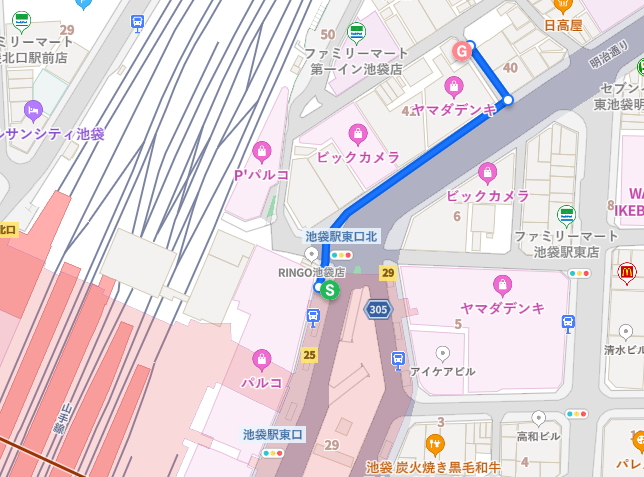The width and height of the screenshot is (644, 477).
Task: Open ファミリーマート 第一イン池袋店 marker
Action: pyautogui.click(x=356, y=31)
